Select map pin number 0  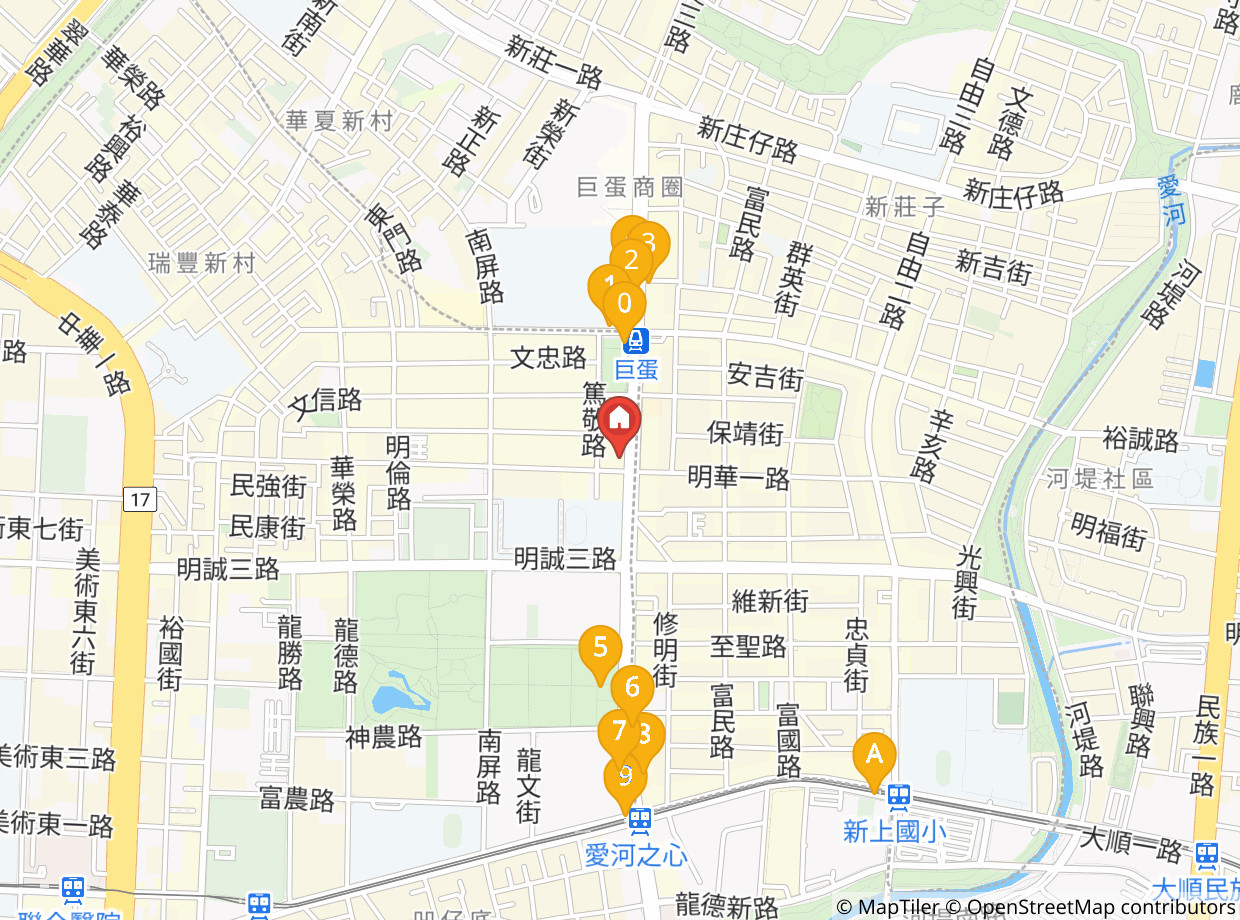click(x=625, y=303)
